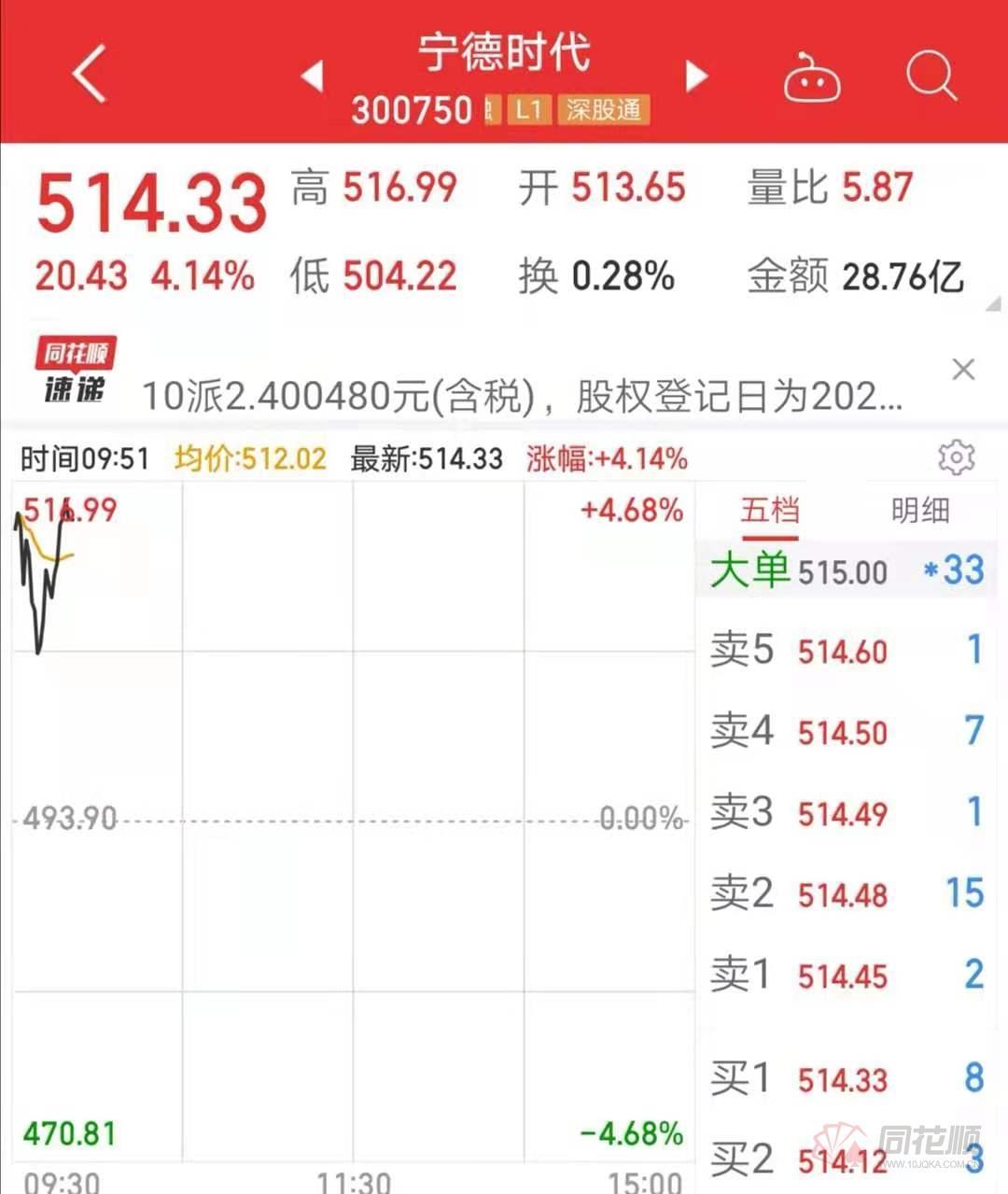Open the 大单 515.00 row
This screenshot has height=1194, width=1008.
coord(845,570)
